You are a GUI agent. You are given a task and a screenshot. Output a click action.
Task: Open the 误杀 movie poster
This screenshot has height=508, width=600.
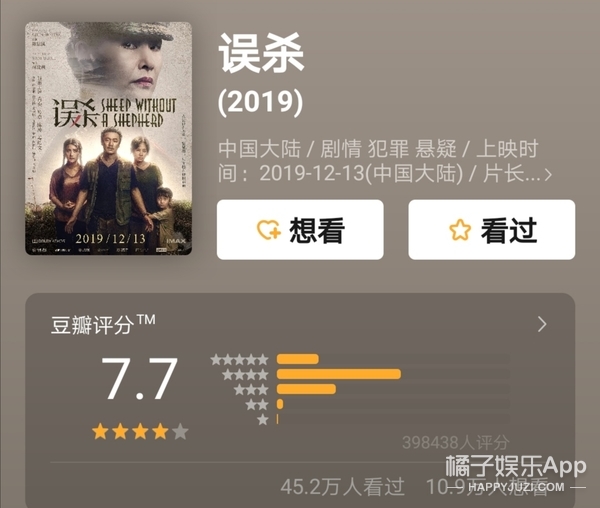coord(108,139)
